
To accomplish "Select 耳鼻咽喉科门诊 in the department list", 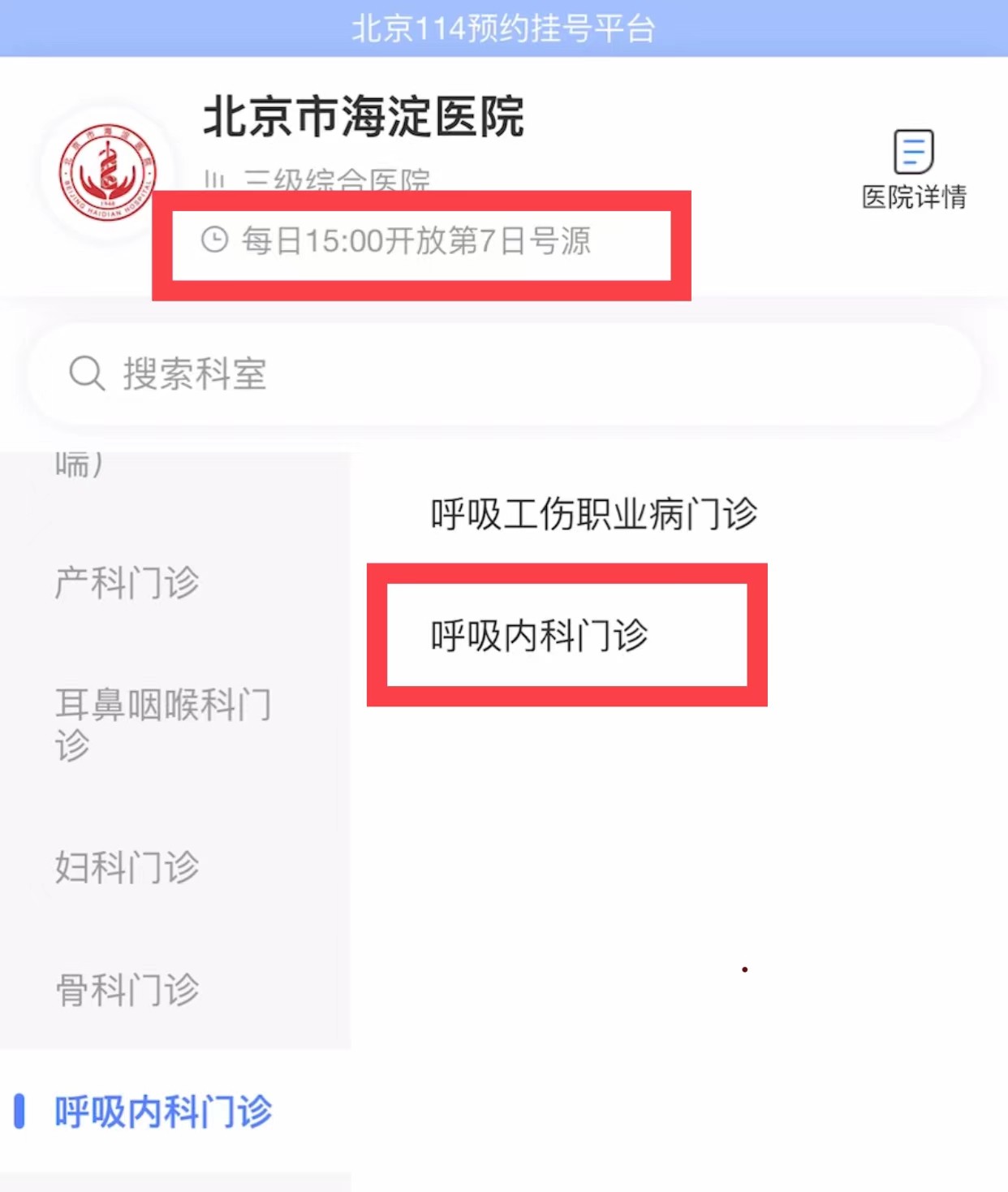I will click(162, 723).
